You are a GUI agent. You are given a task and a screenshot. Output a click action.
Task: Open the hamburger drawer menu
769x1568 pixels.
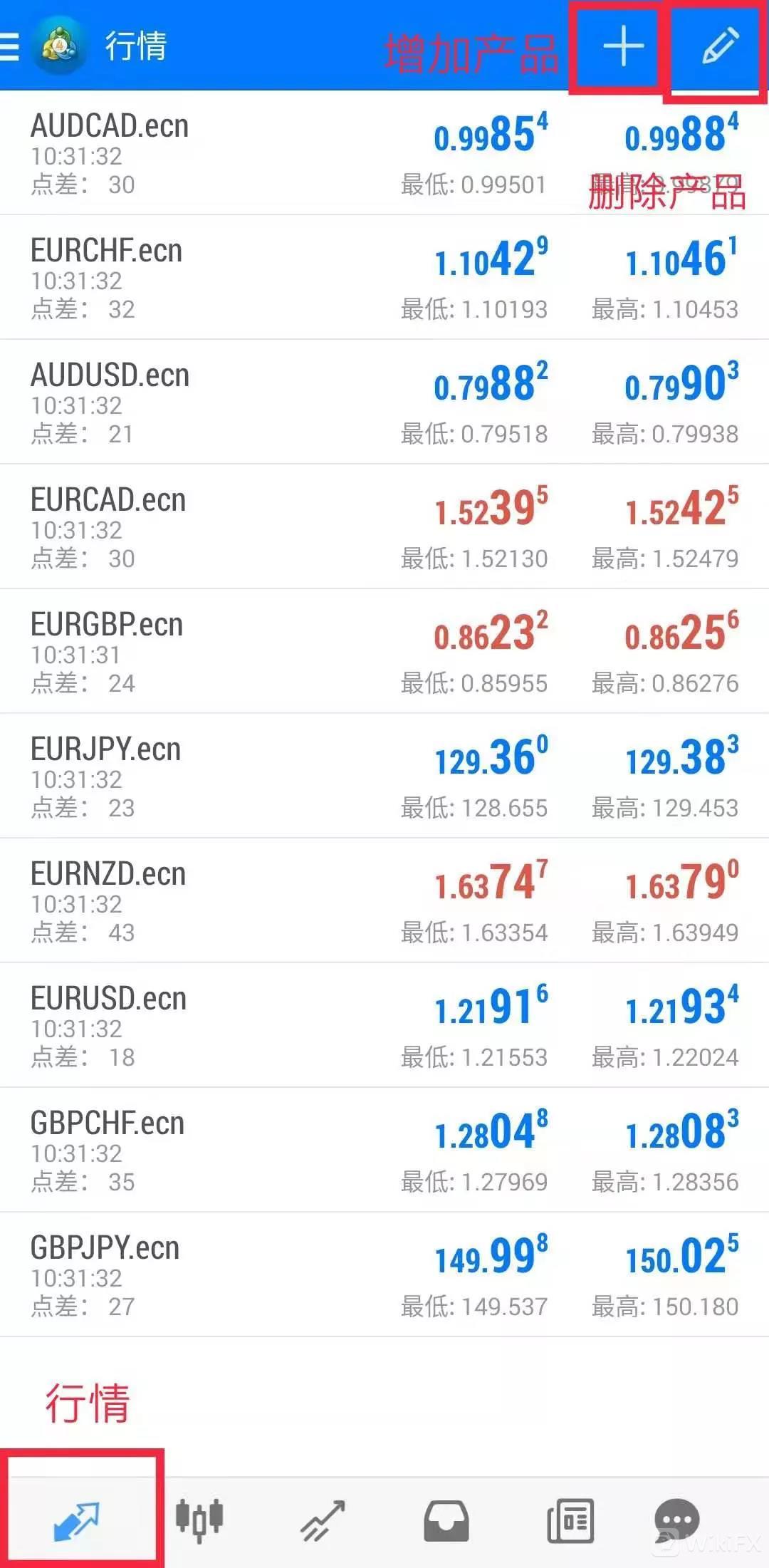tap(10, 46)
